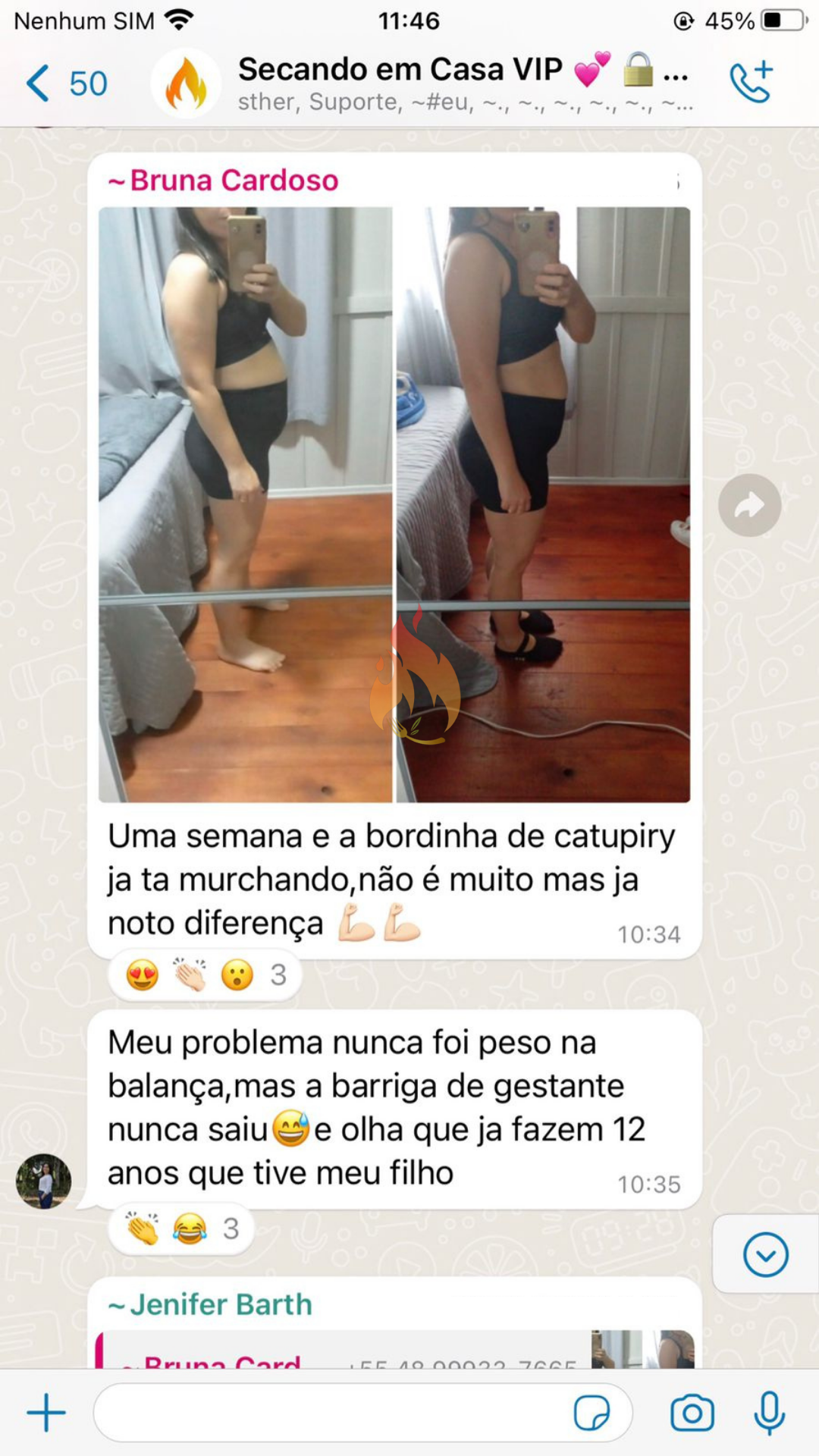The width and height of the screenshot is (819, 1456).
Task: Record a voice message
Action: pyautogui.click(x=769, y=1413)
